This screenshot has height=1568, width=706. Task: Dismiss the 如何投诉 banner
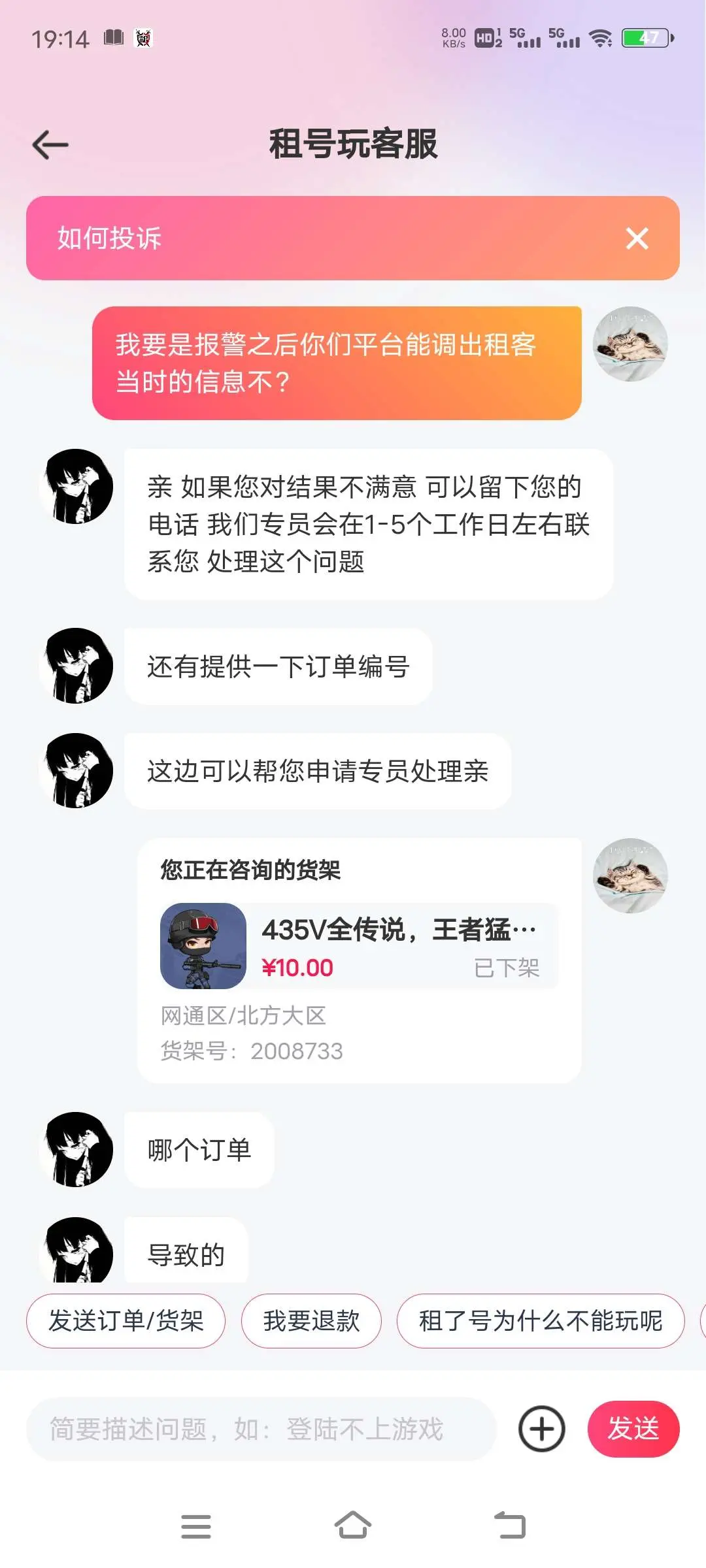point(637,238)
